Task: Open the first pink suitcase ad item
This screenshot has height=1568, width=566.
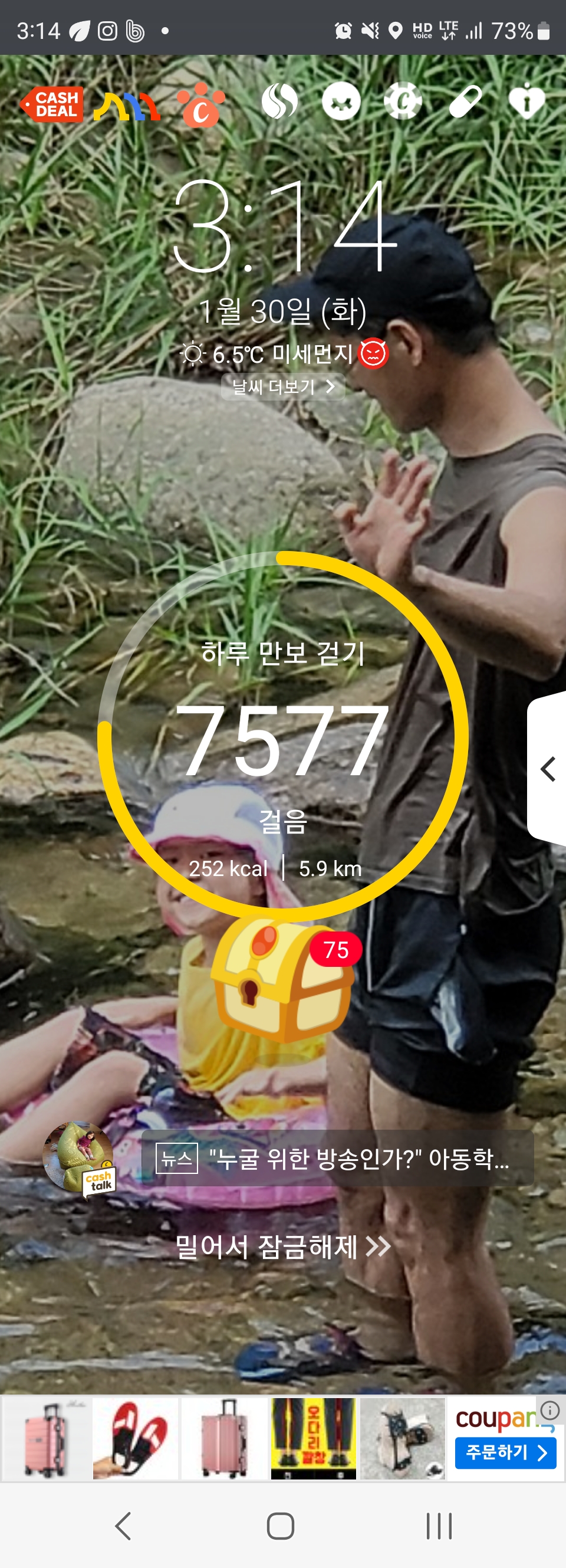Action: 46,1438
